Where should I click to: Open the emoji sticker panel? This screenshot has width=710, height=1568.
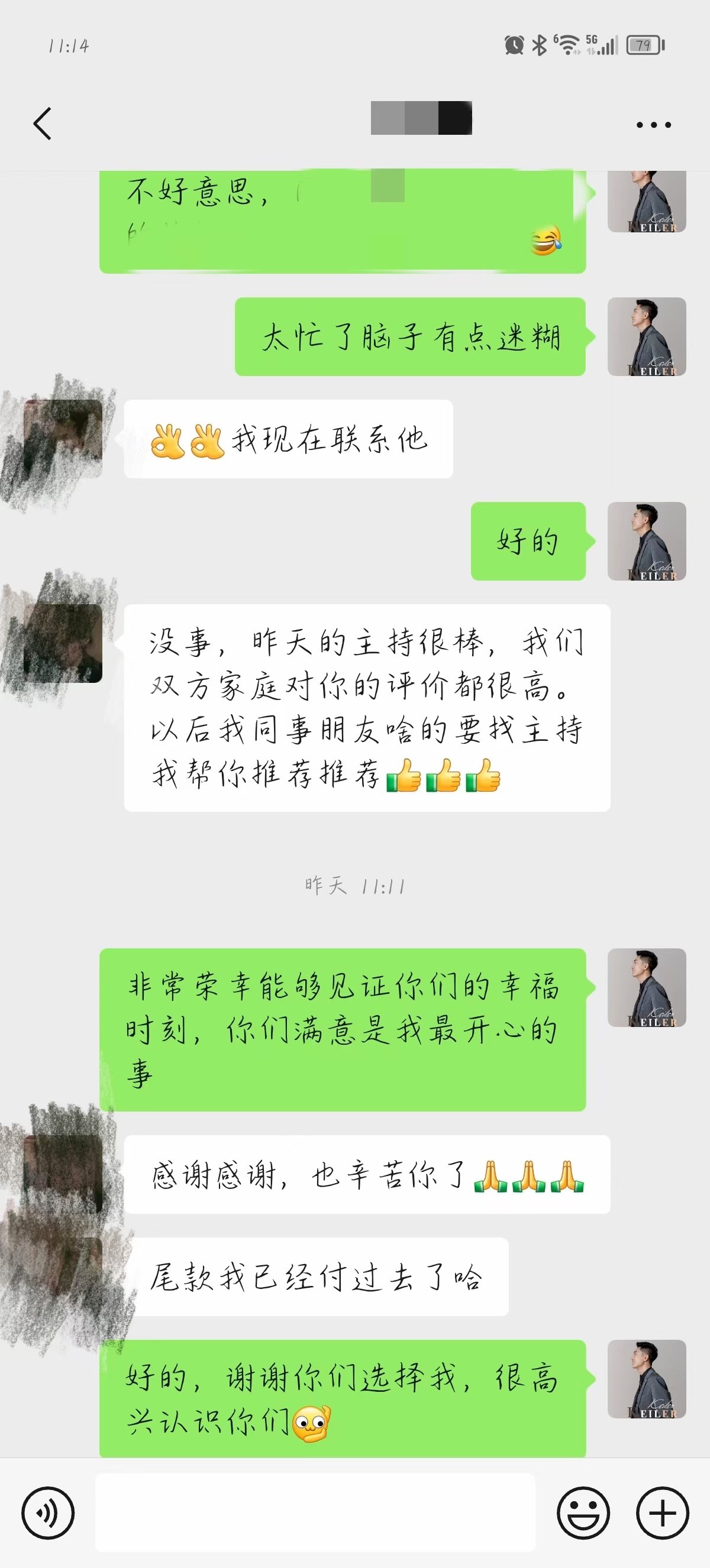pyautogui.click(x=583, y=1512)
